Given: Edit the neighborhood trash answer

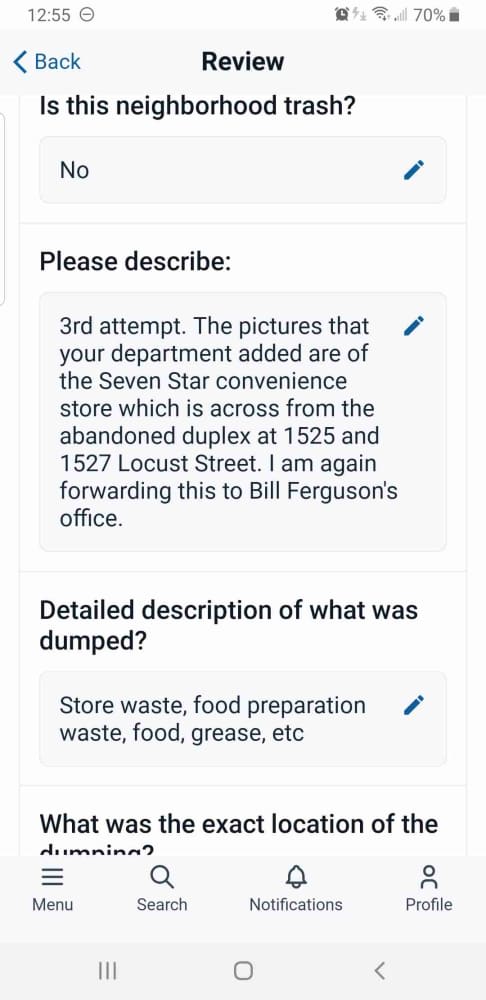Looking at the screenshot, I should tap(414, 170).
